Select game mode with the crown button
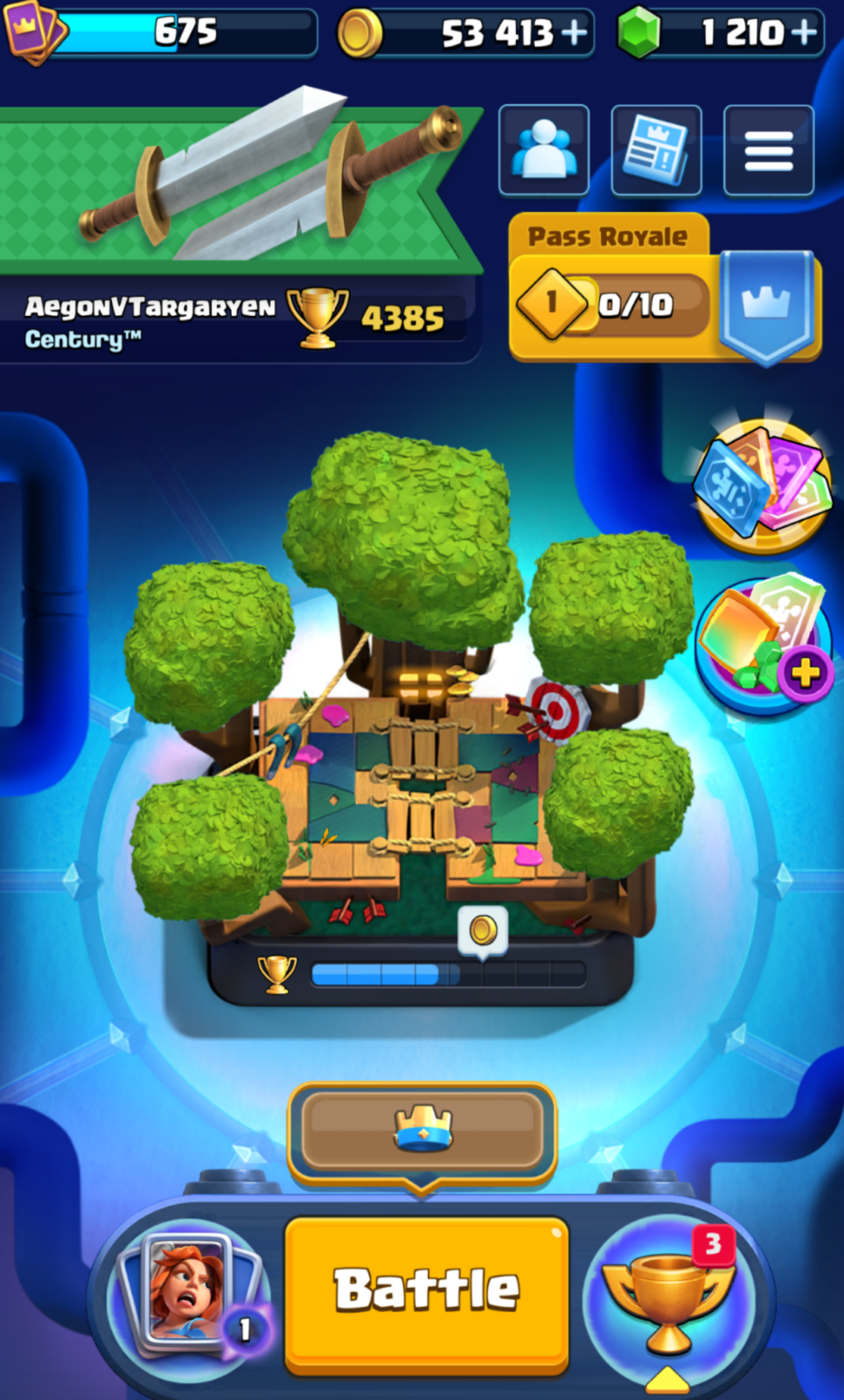844x1400 pixels. 422,1132
